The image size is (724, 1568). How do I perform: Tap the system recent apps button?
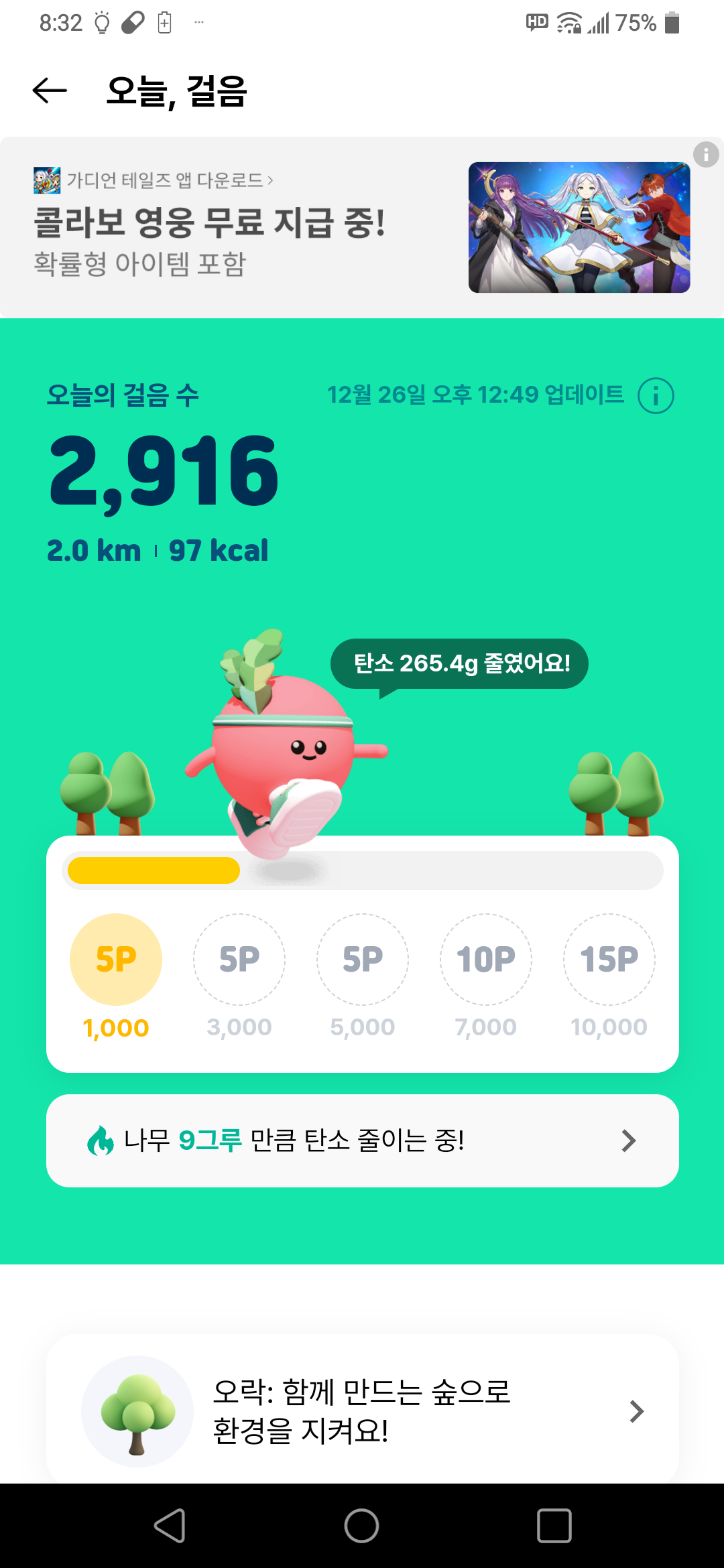(554, 1526)
